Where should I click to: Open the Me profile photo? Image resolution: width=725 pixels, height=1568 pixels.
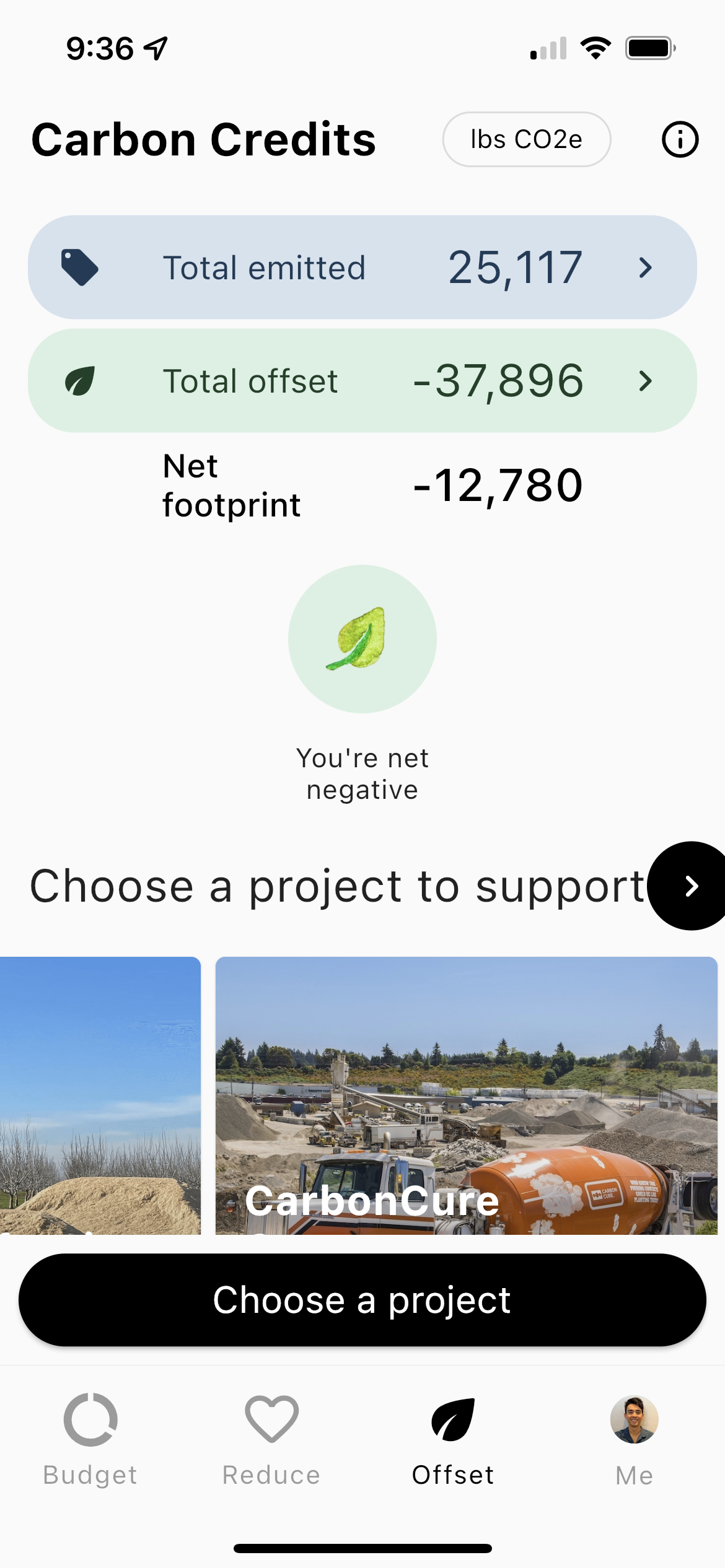point(633,1419)
